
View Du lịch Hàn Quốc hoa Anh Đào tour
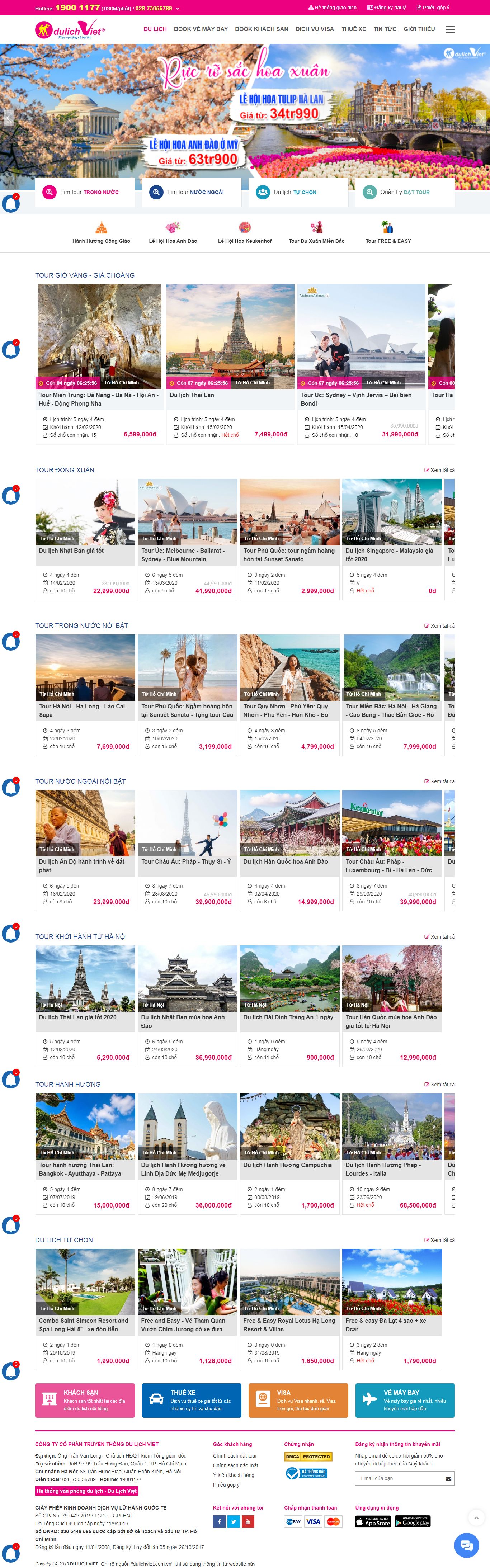[286, 861]
